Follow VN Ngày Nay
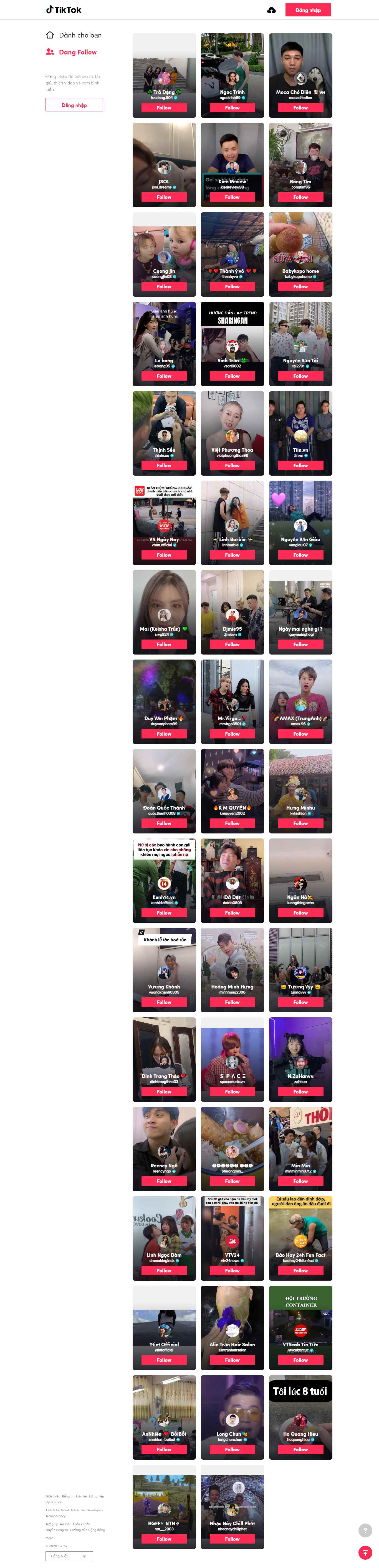Screen dimensions: 379x1568 pos(164,555)
